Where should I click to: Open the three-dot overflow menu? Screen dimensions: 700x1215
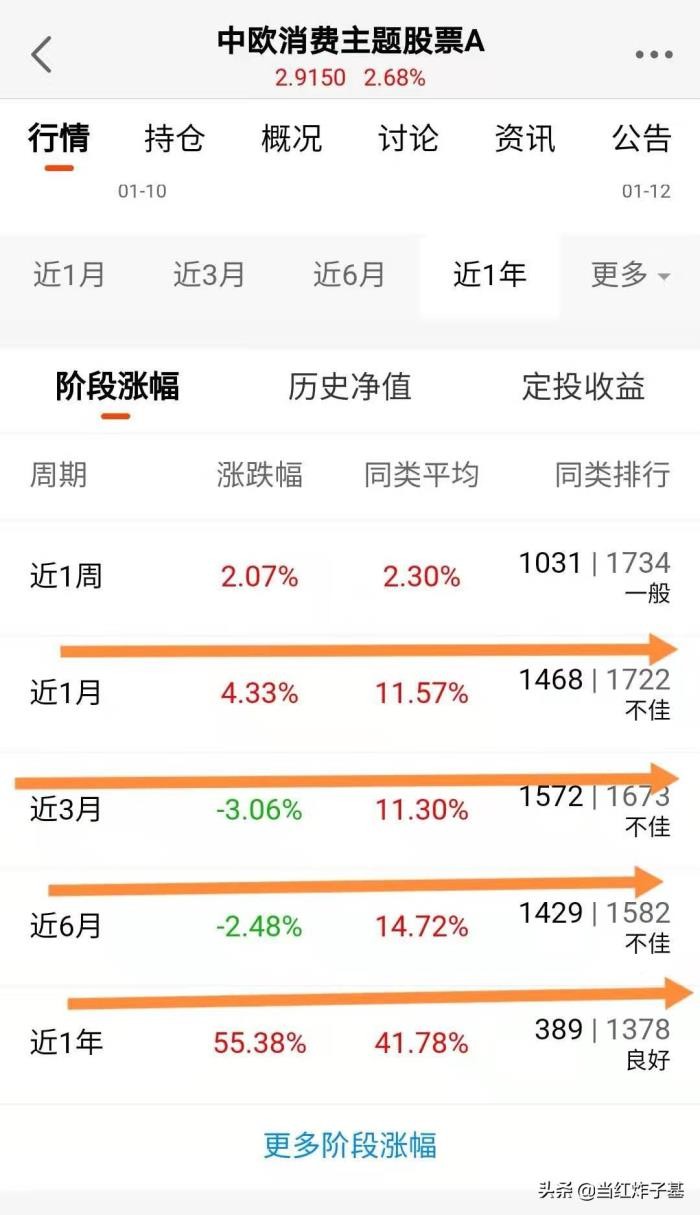pyautogui.click(x=654, y=55)
